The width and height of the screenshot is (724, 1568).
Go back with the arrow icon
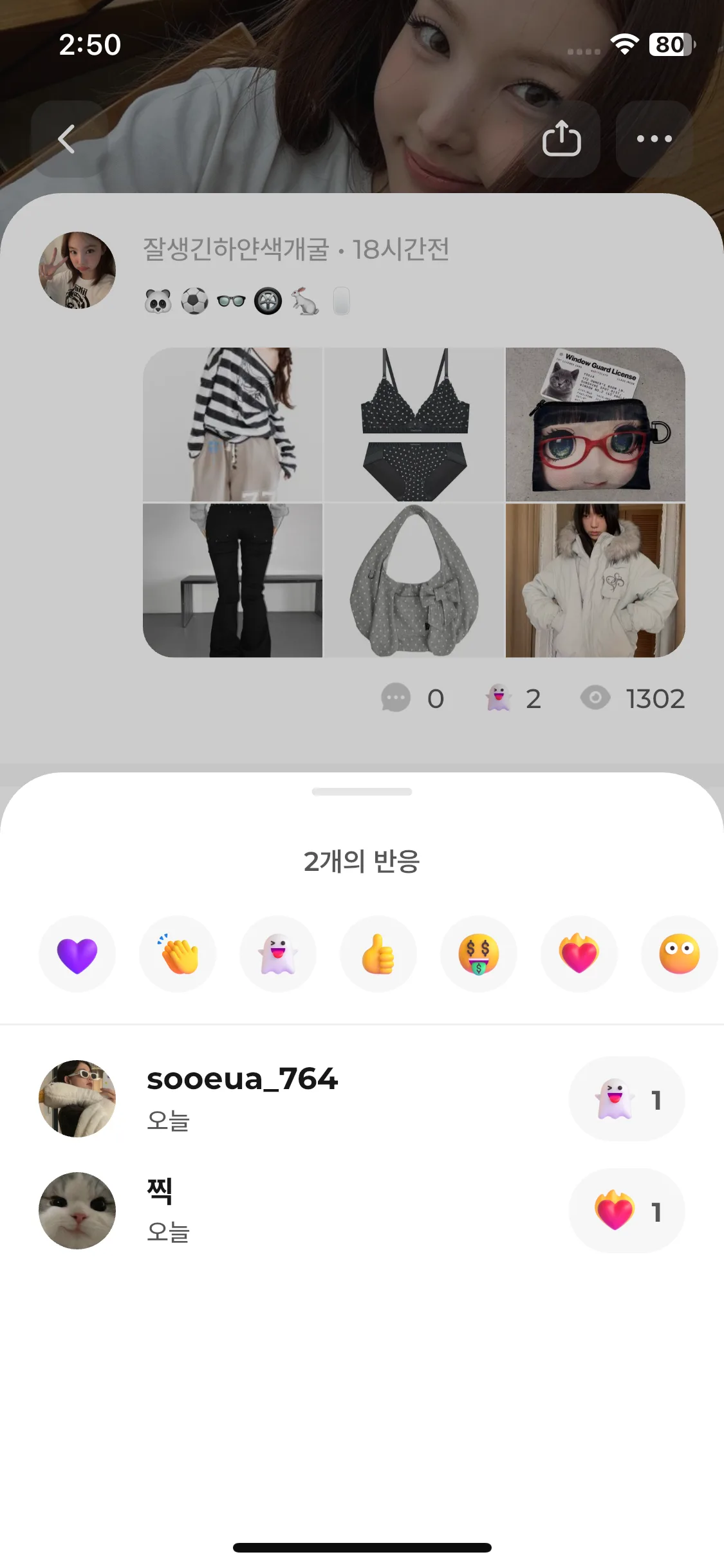click(67, 139)
